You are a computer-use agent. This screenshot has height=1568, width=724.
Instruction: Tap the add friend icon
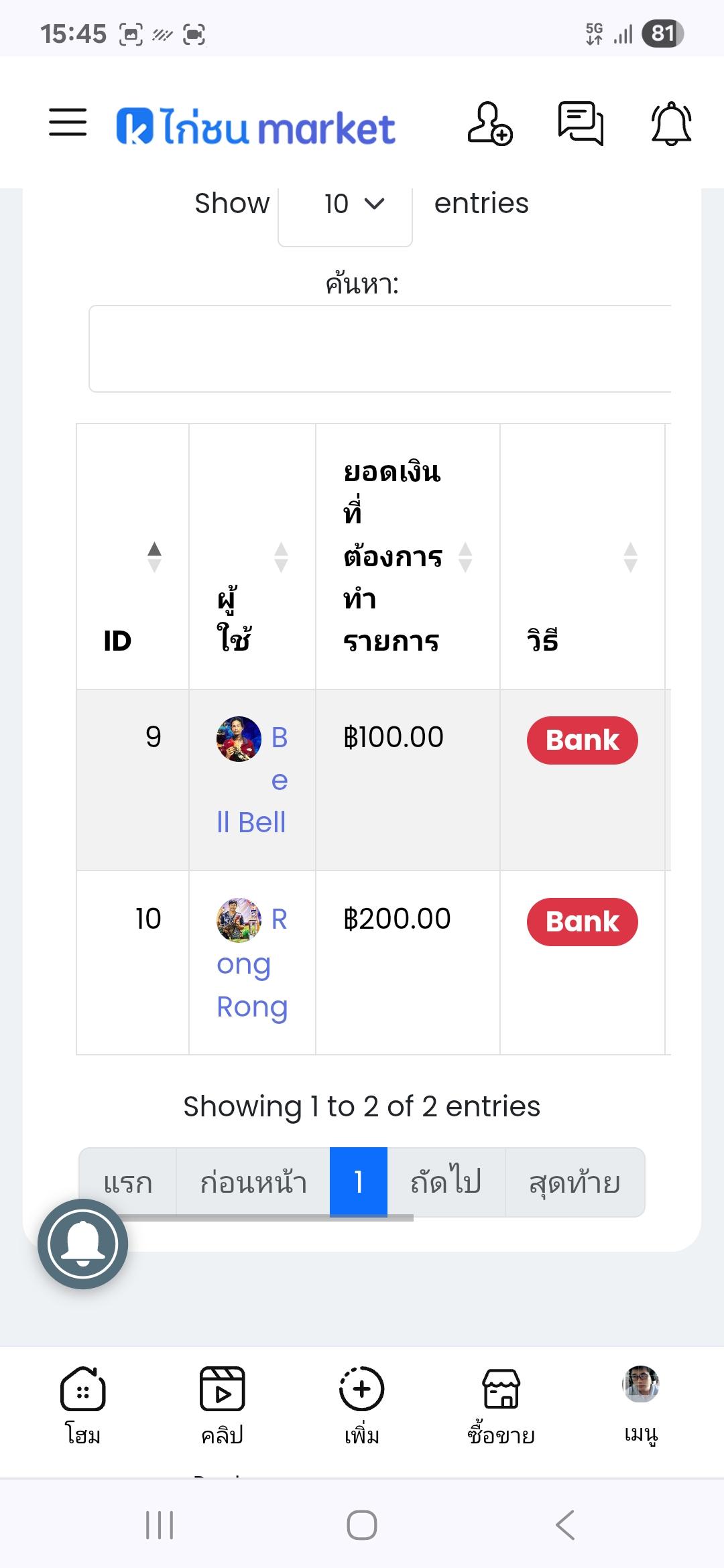point(490,123)
